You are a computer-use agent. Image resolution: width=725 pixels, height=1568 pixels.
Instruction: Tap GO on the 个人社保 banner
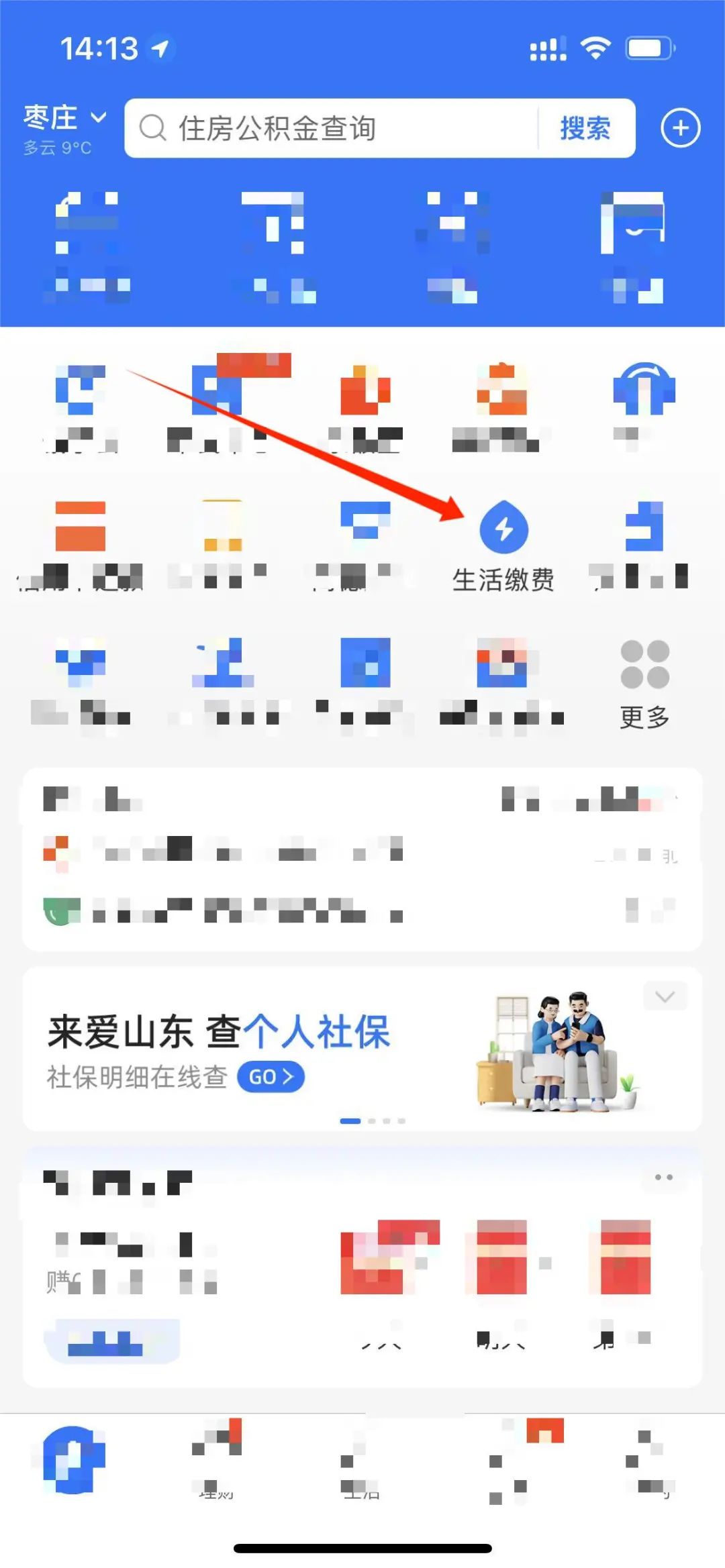pyautogui.click(x=271, y=1077)
